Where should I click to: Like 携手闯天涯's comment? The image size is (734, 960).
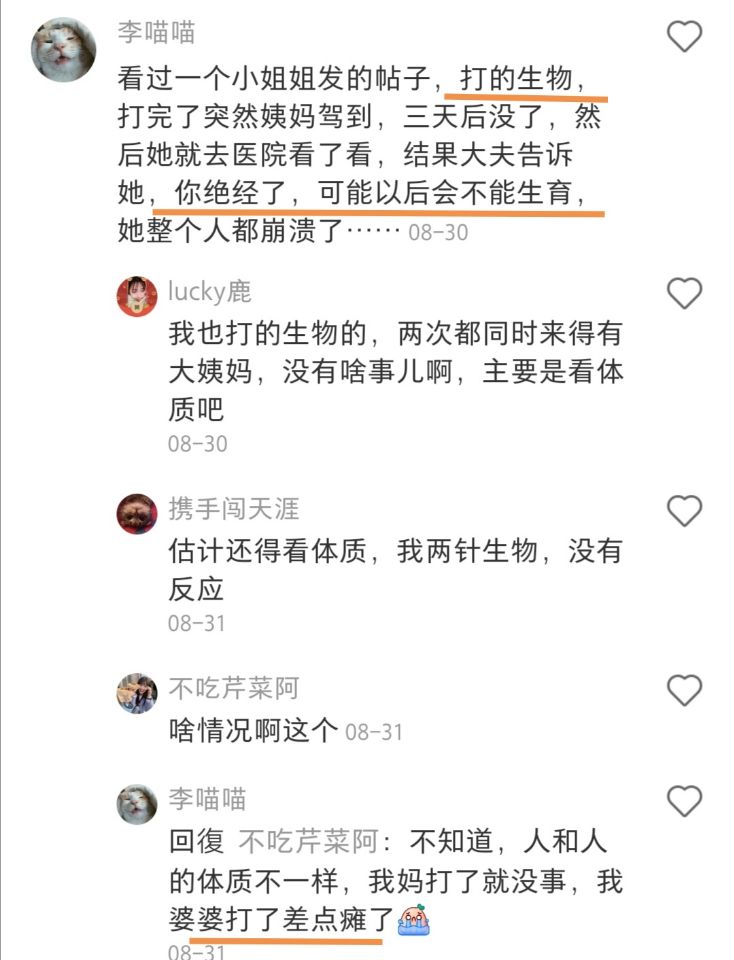[x=685, y=511]
